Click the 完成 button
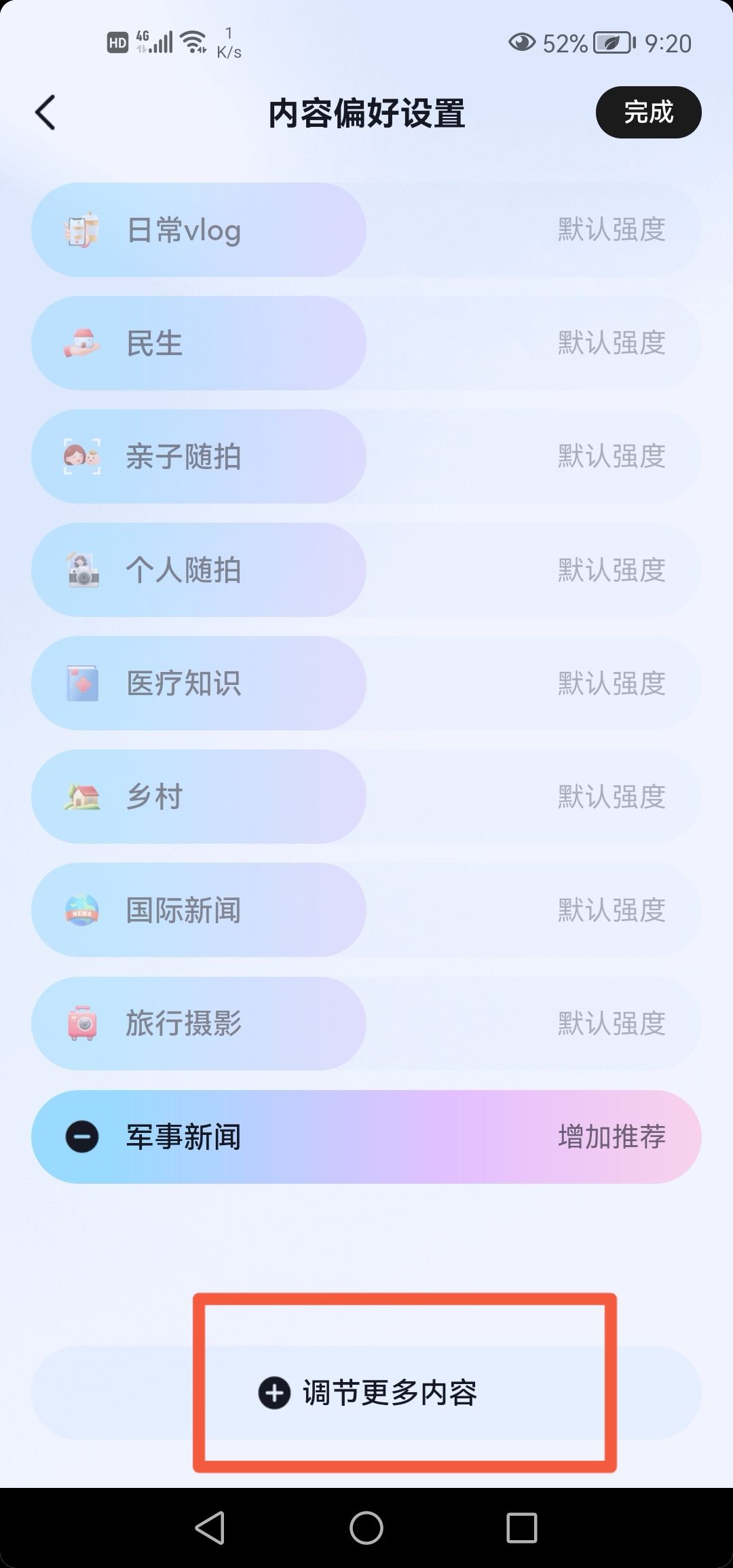 [x=649, y=113]
